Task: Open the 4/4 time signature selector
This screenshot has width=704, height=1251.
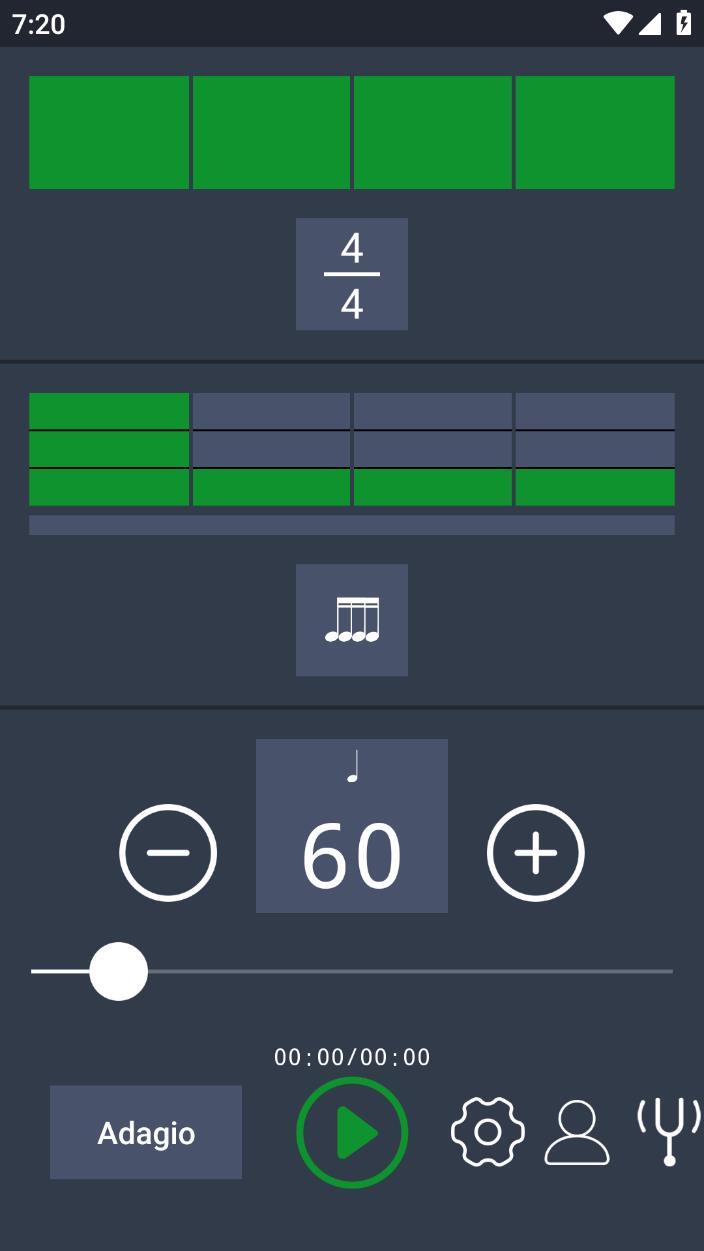Action: (x=352, y=274)
